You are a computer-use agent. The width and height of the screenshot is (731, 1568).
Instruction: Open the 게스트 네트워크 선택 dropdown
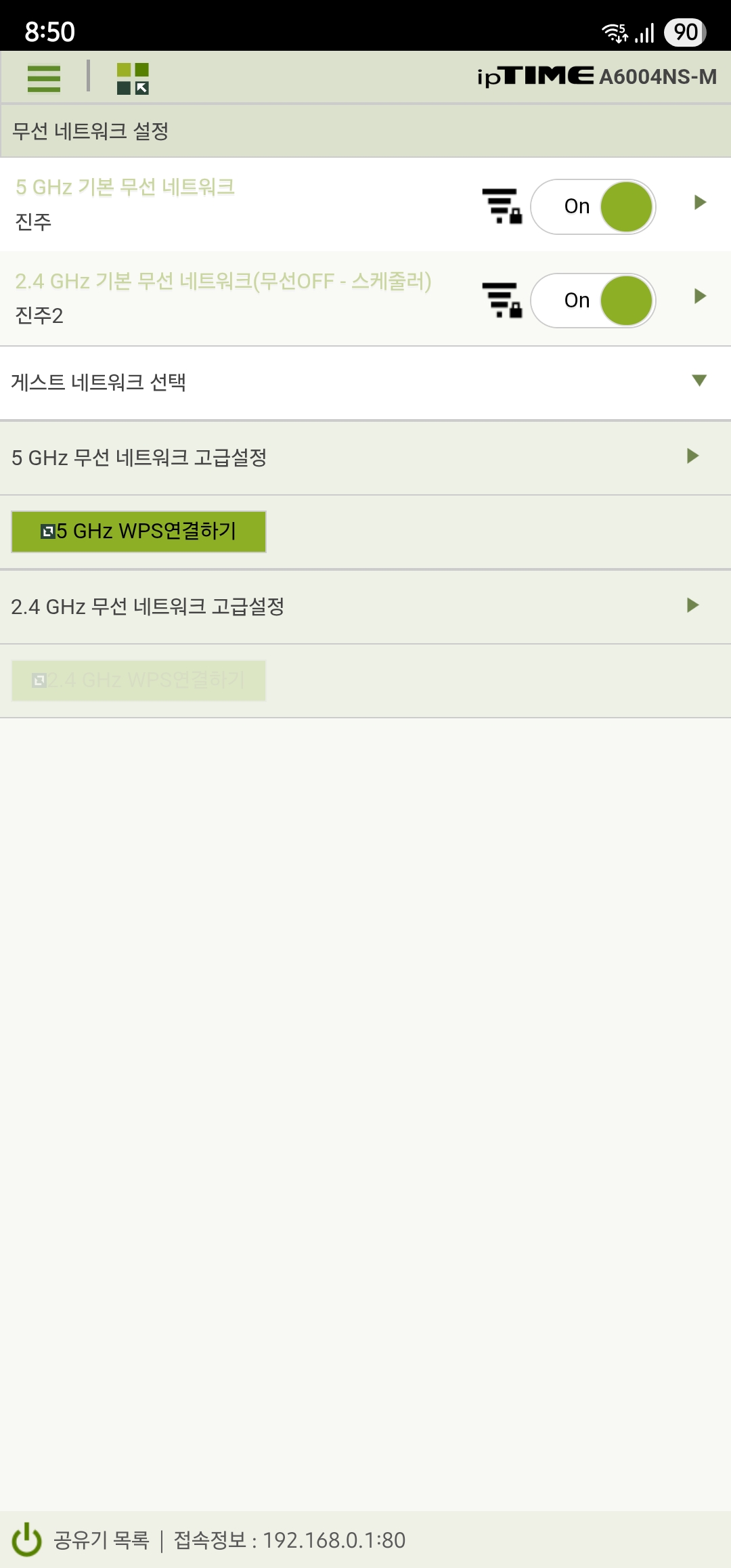point(365,383)
